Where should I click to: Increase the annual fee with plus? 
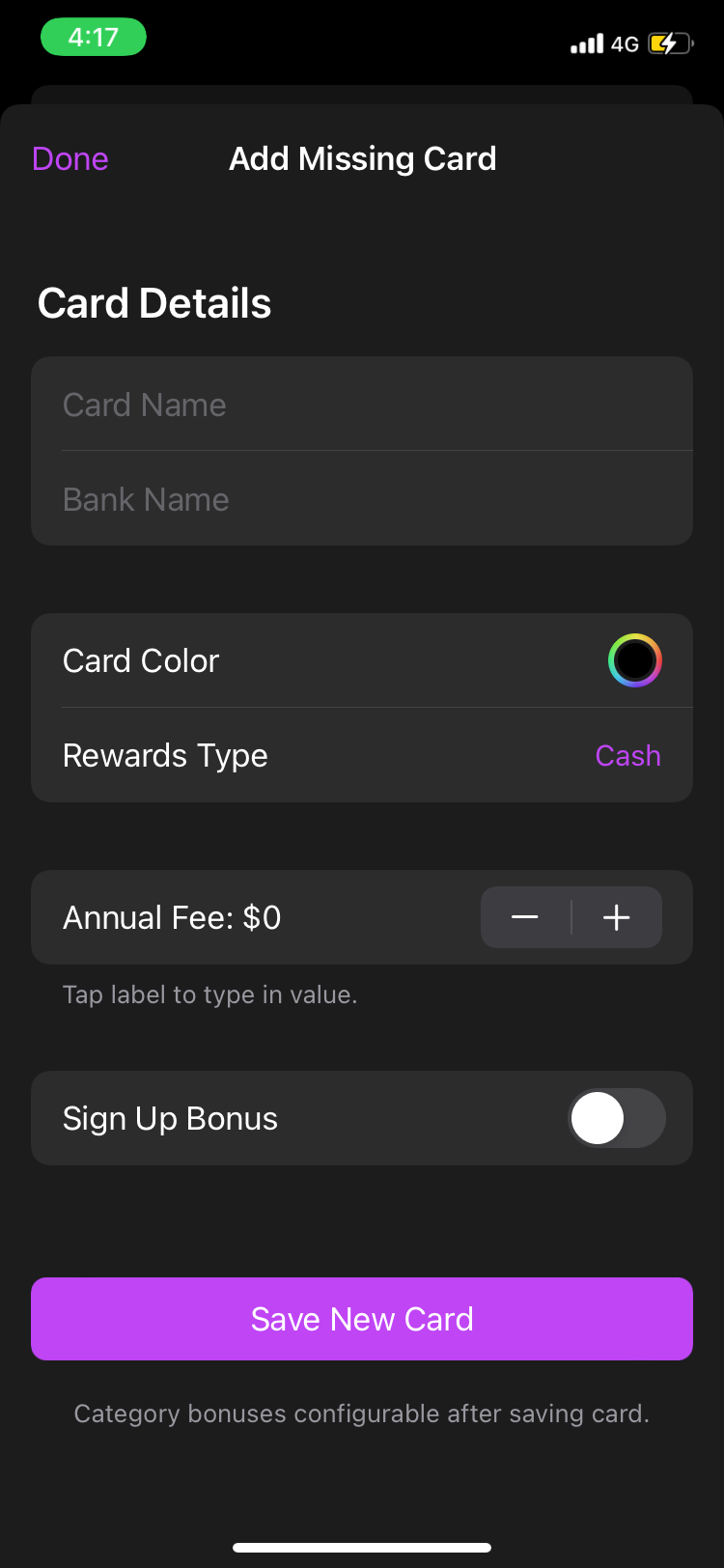[616, 917]
